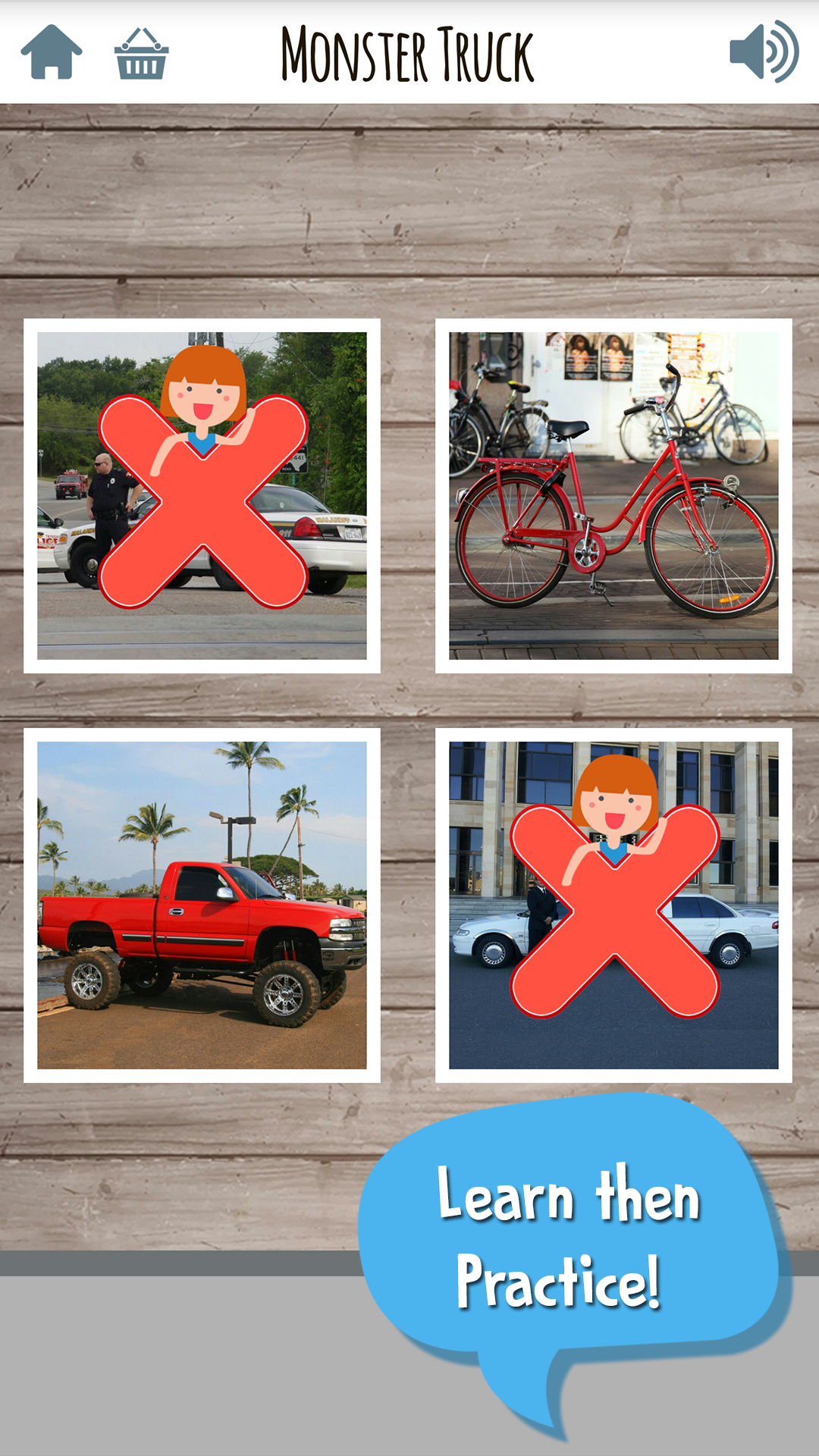Image resolution: width=819 pixels, height=1456 pixels.
Task: Choose the red monster truck picture
Action: (x=202, y=905)
